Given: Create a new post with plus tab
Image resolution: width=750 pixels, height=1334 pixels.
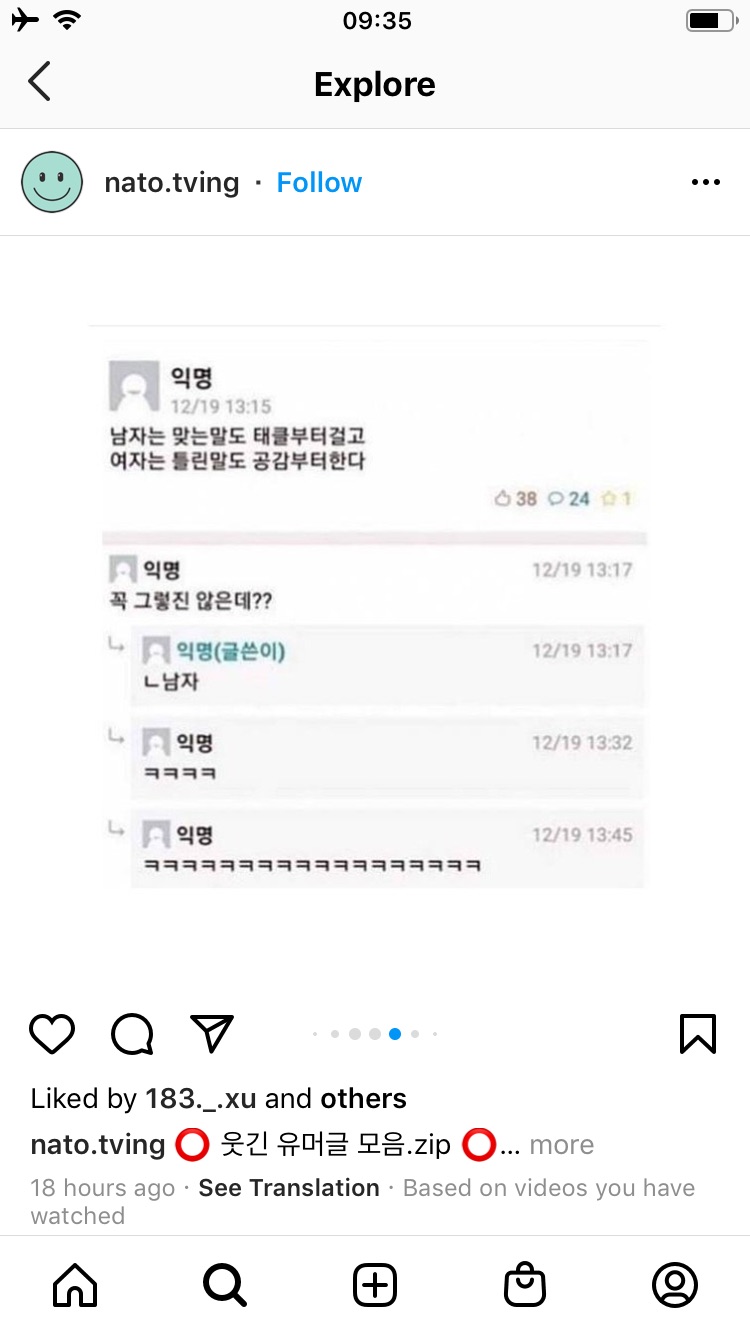Looking at the screenshot, I should pyautogui.click(x=375, y=1285).
